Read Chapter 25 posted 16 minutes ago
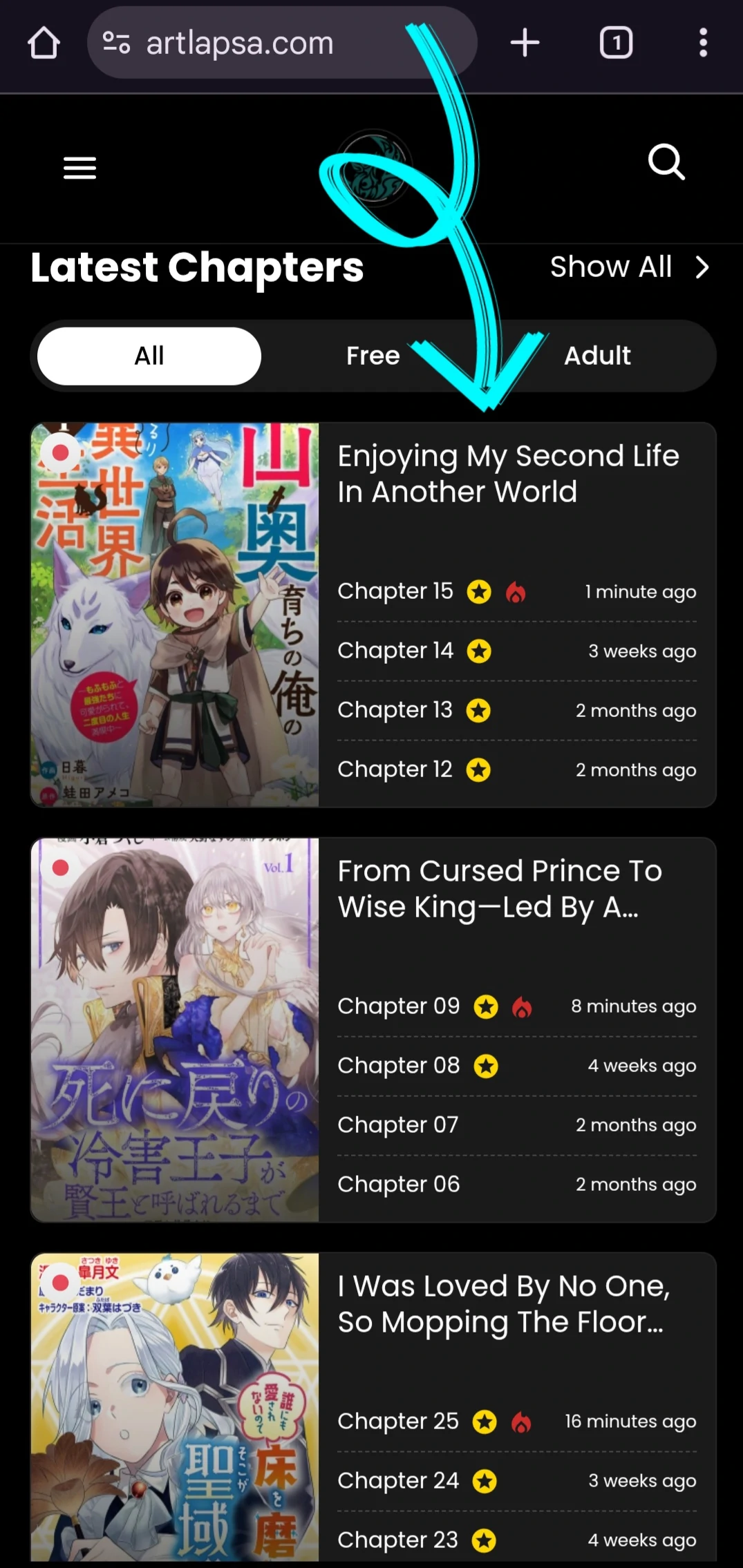Screen dimensions: 743x1568 click(397, 1422)
